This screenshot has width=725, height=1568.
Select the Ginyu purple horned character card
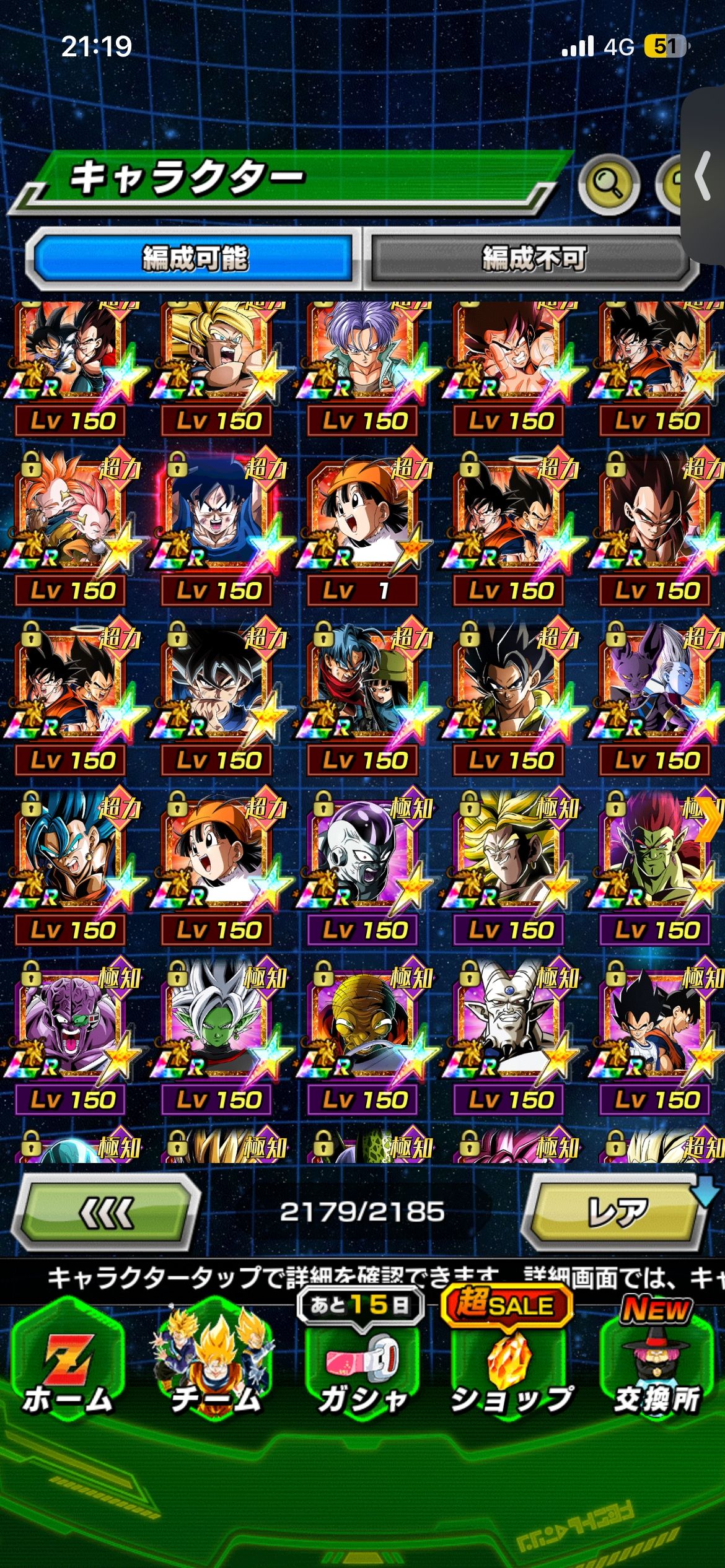click(x=71, y=1035)
